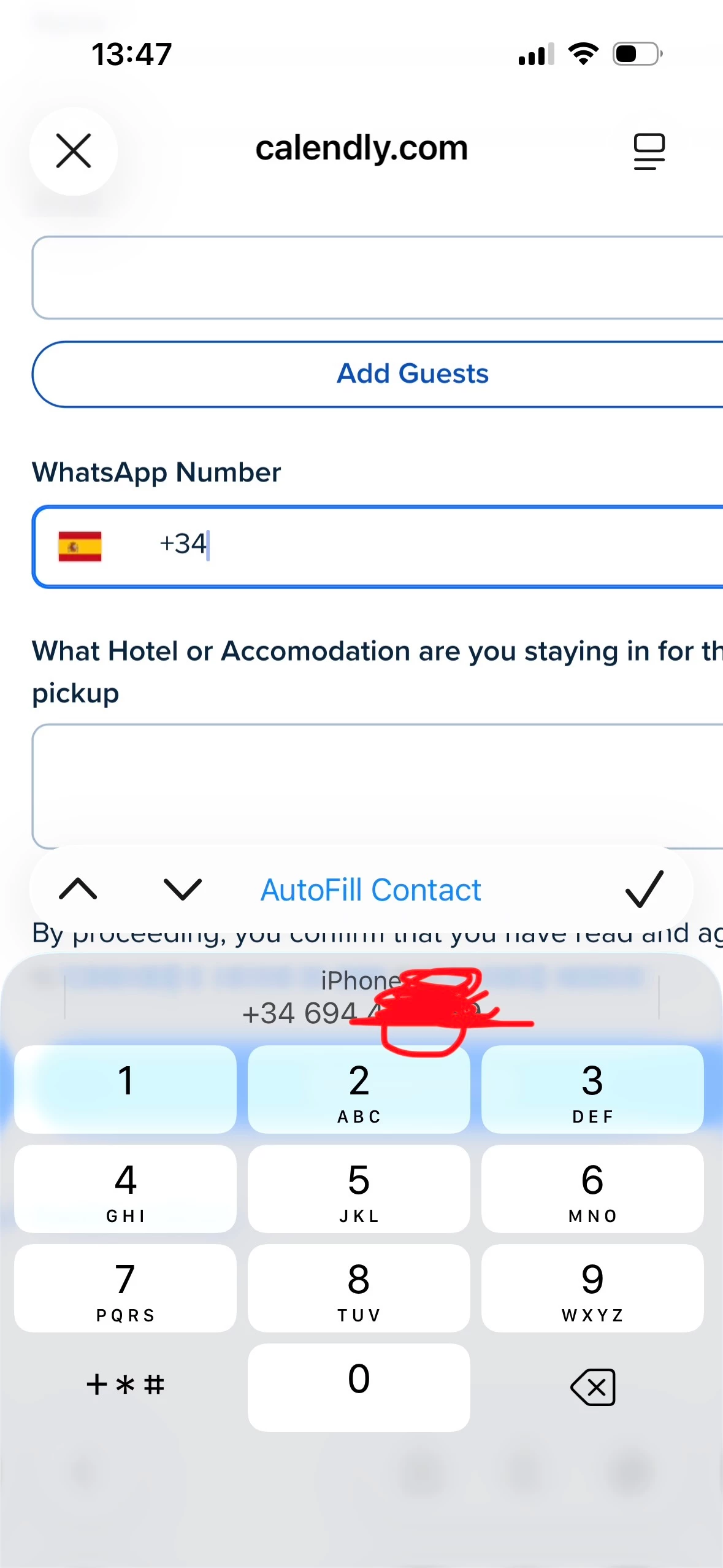Tap the Add Guests button

[x=412, y=374]
